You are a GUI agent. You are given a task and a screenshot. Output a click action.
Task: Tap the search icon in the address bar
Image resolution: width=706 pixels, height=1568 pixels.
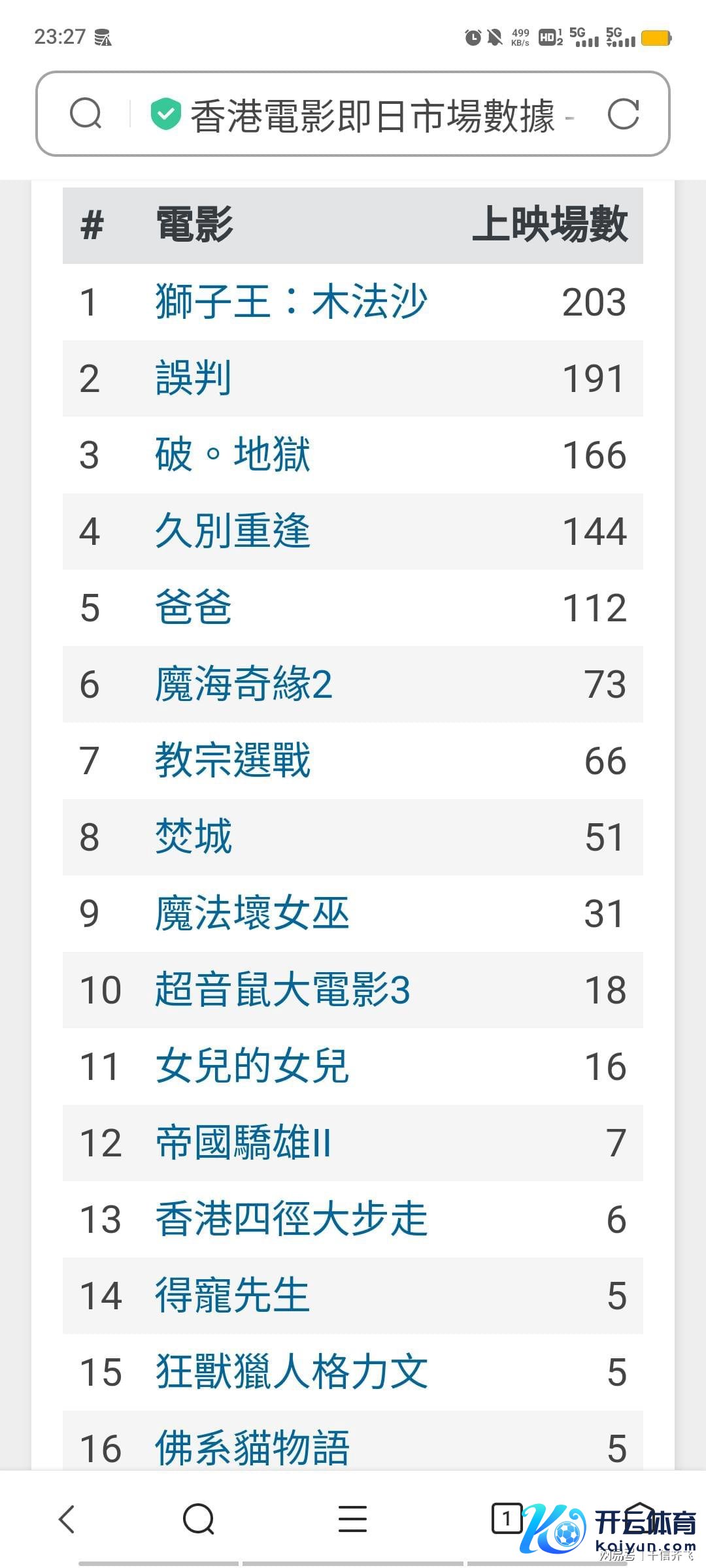click(x=86, y=114)
